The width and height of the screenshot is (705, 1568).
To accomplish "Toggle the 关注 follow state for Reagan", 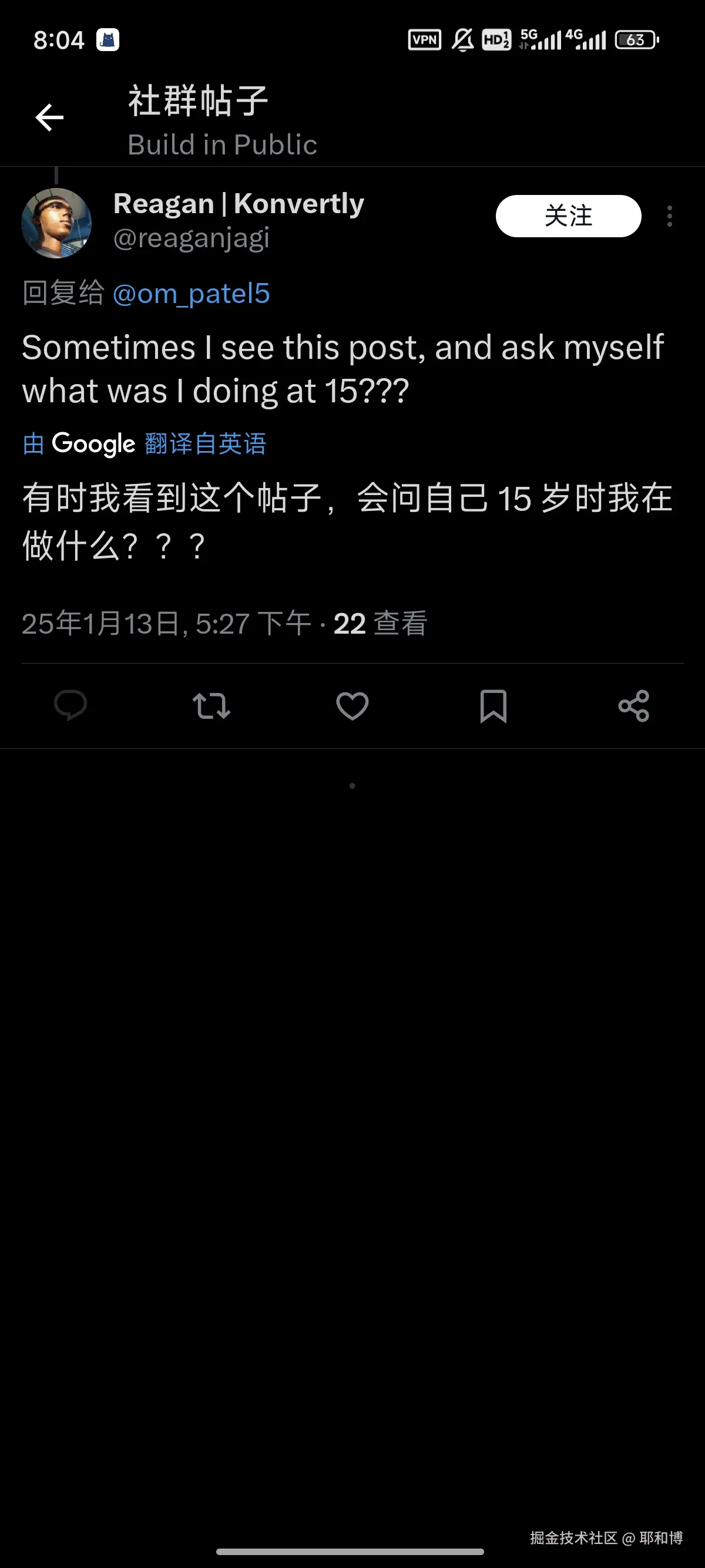I will coord(568,216).
